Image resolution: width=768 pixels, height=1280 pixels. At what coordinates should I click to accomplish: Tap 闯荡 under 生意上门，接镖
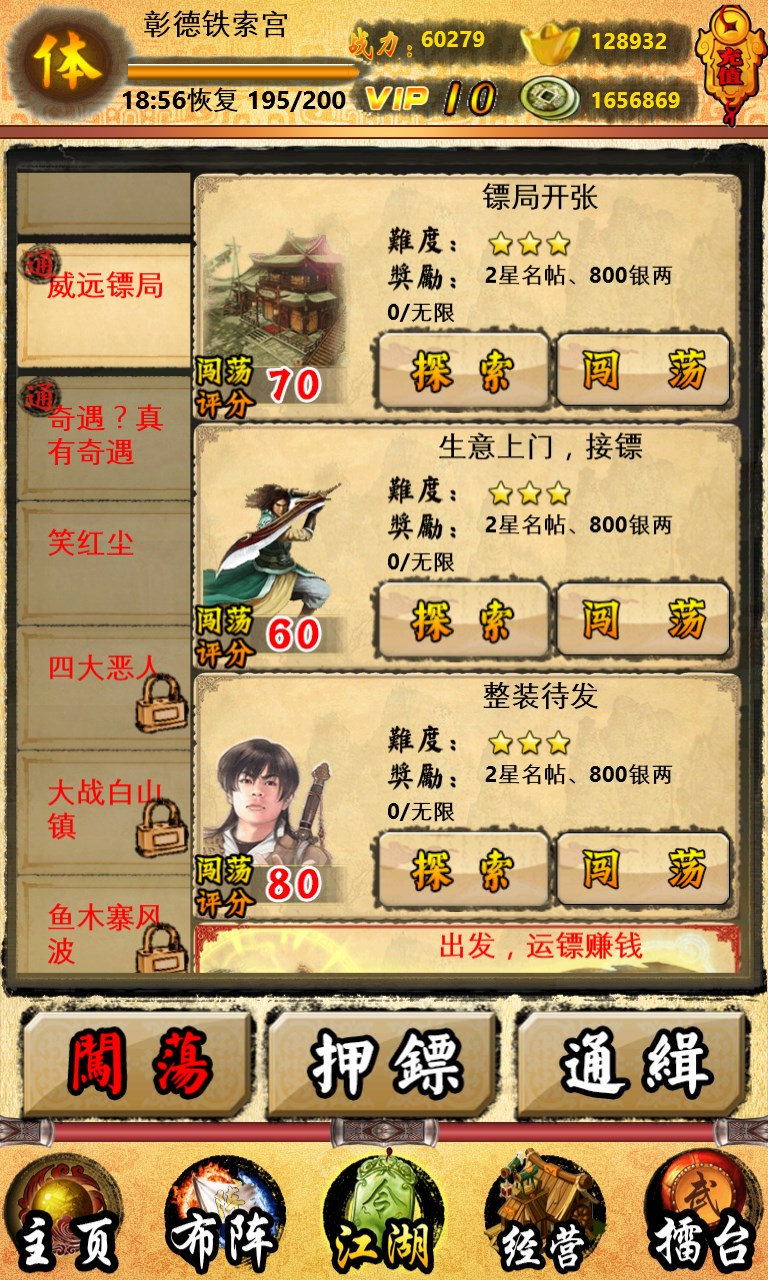[643, 620]
